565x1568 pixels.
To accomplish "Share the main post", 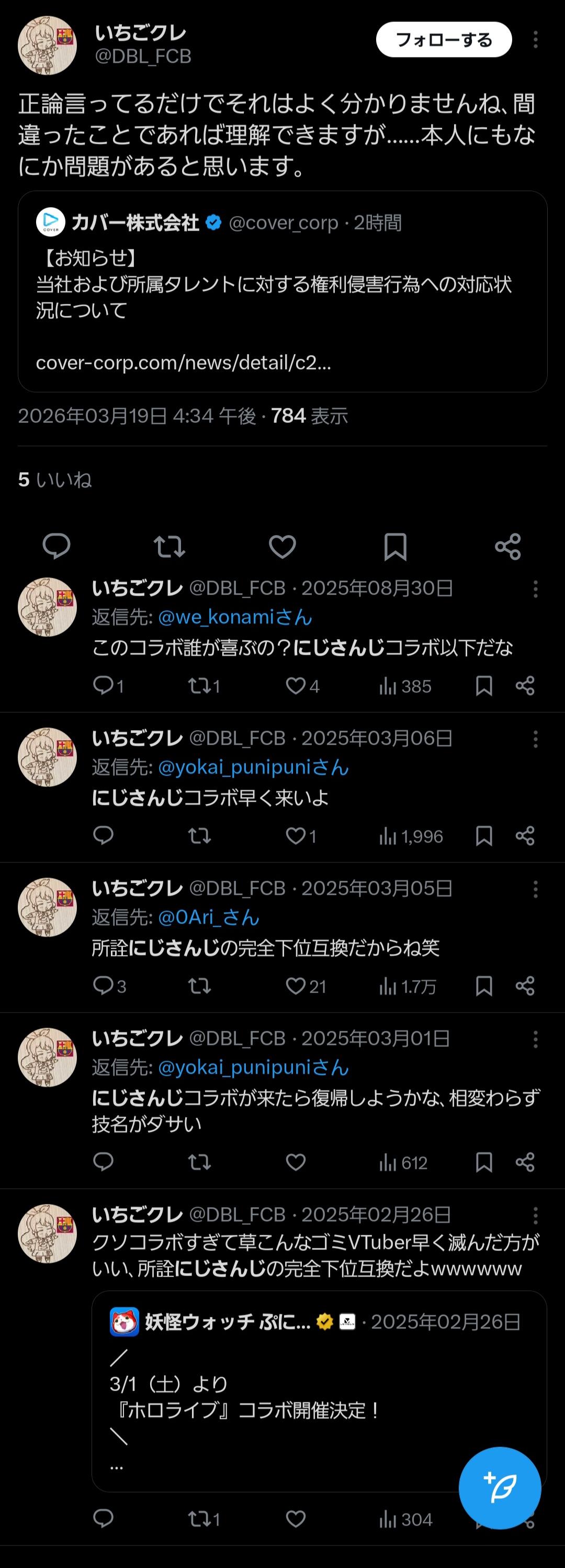I will pos(508,546).
